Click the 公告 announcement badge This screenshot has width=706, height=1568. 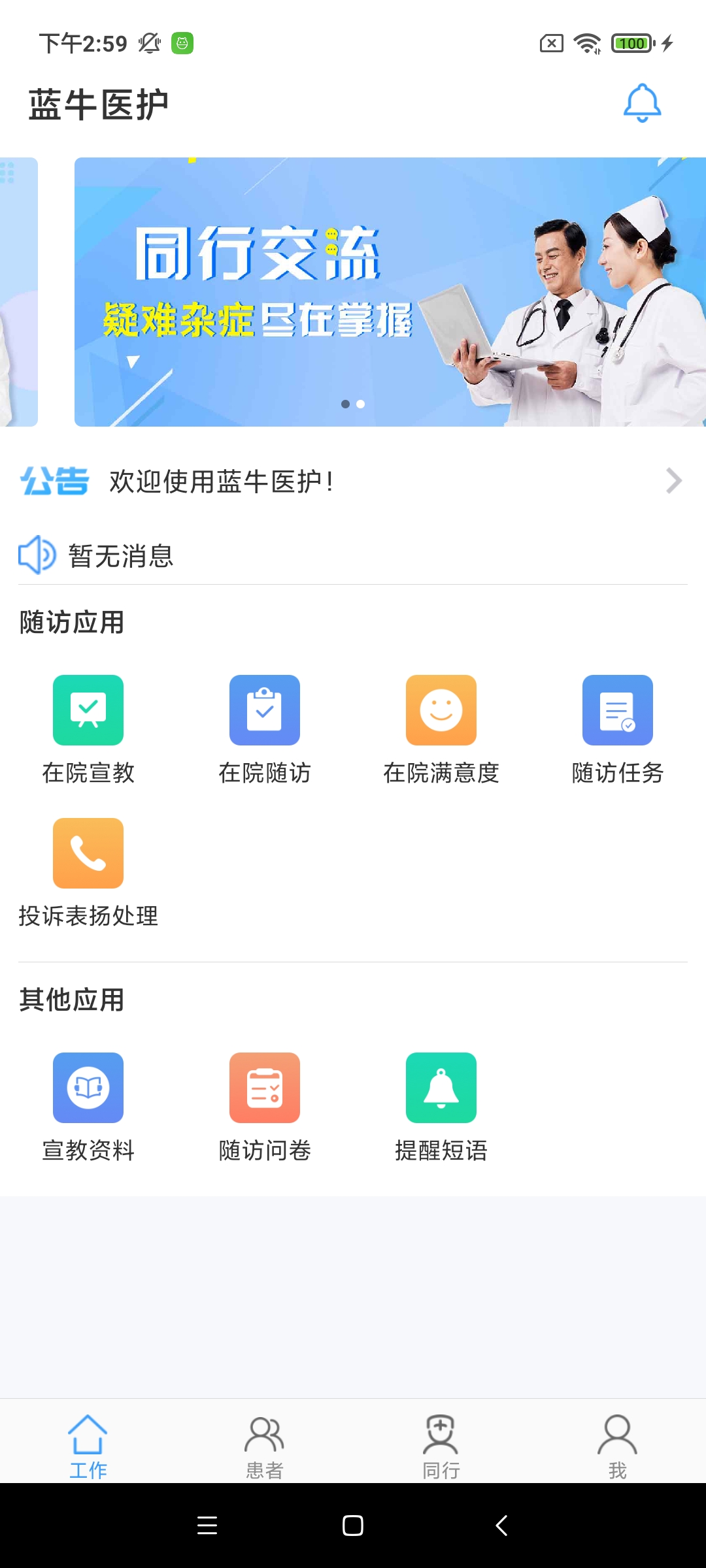point(55,482)
